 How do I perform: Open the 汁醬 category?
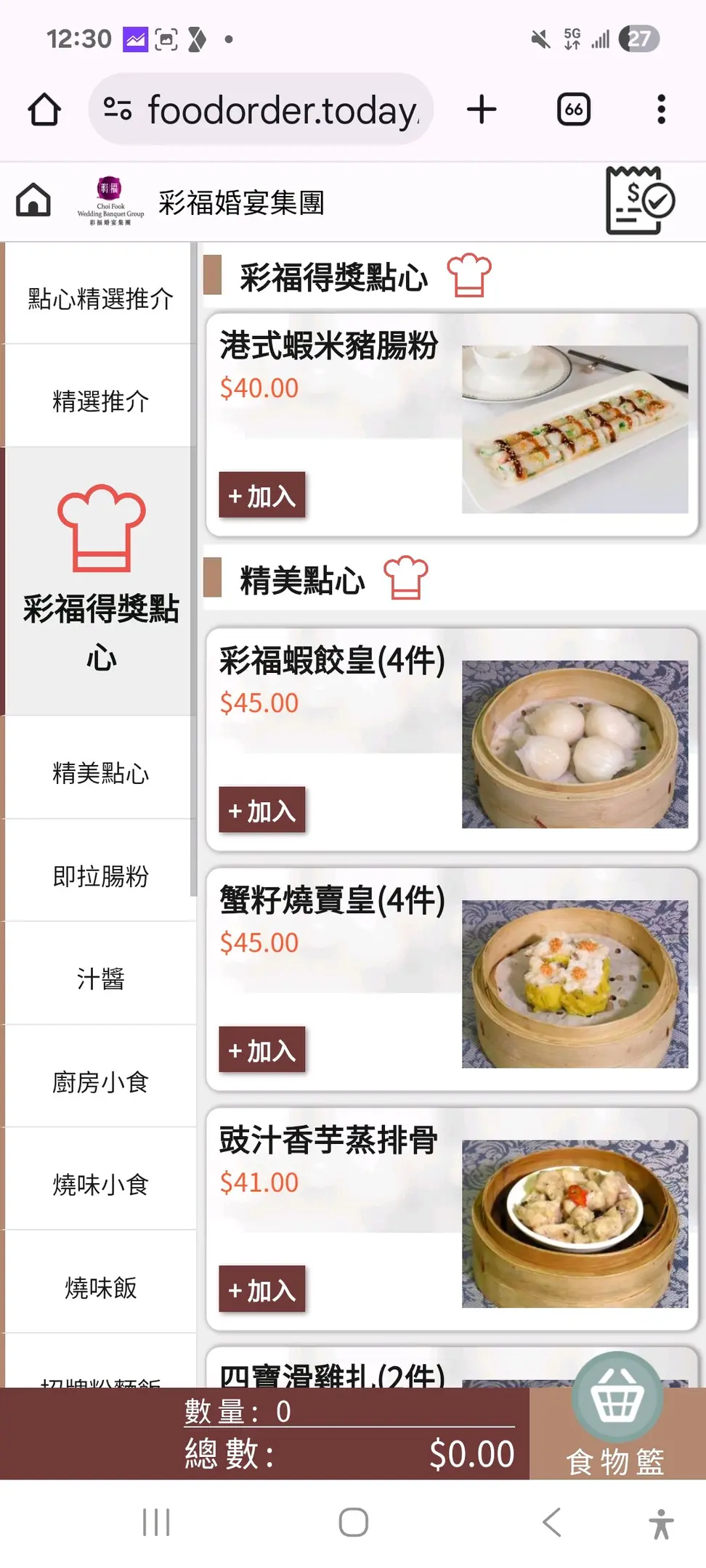click(100, 979)
